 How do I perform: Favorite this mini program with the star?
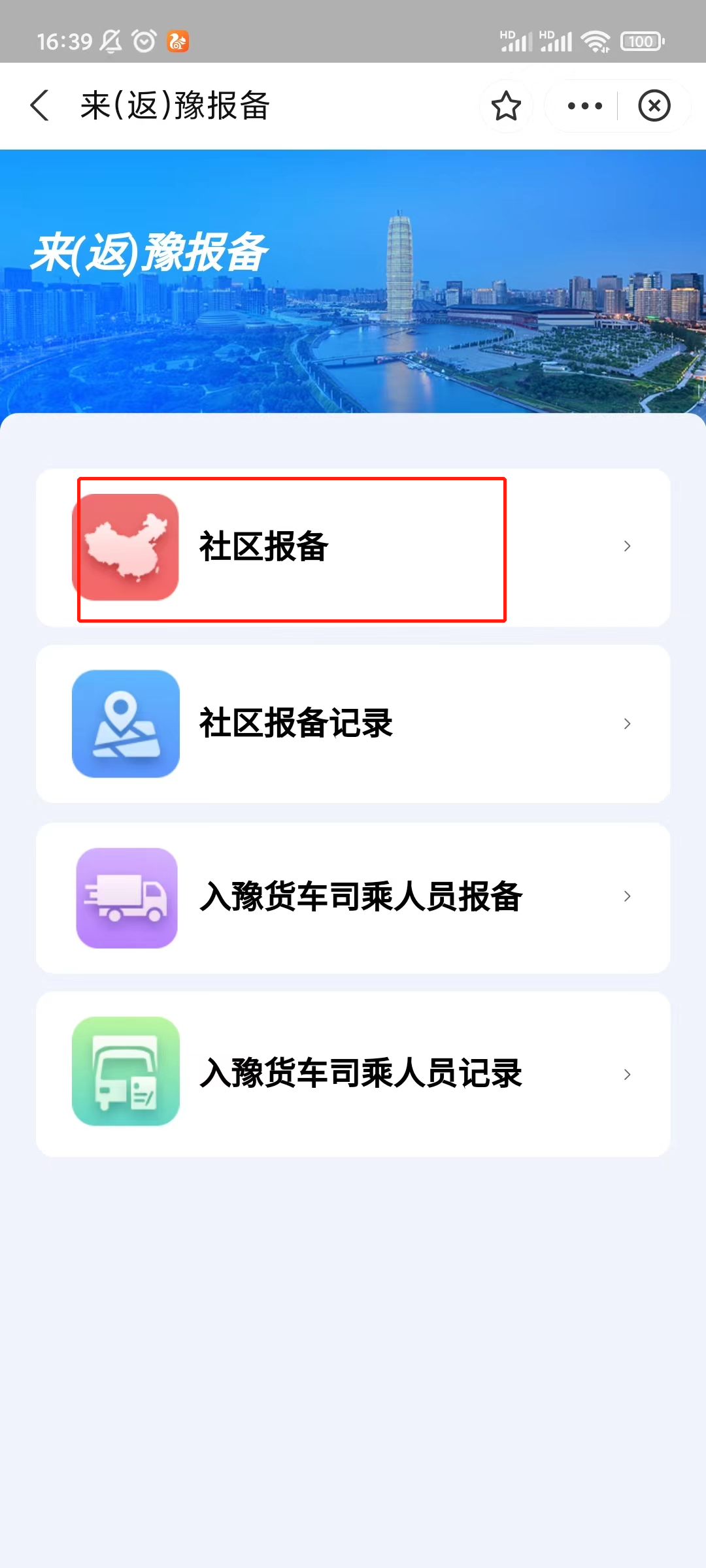506,106
